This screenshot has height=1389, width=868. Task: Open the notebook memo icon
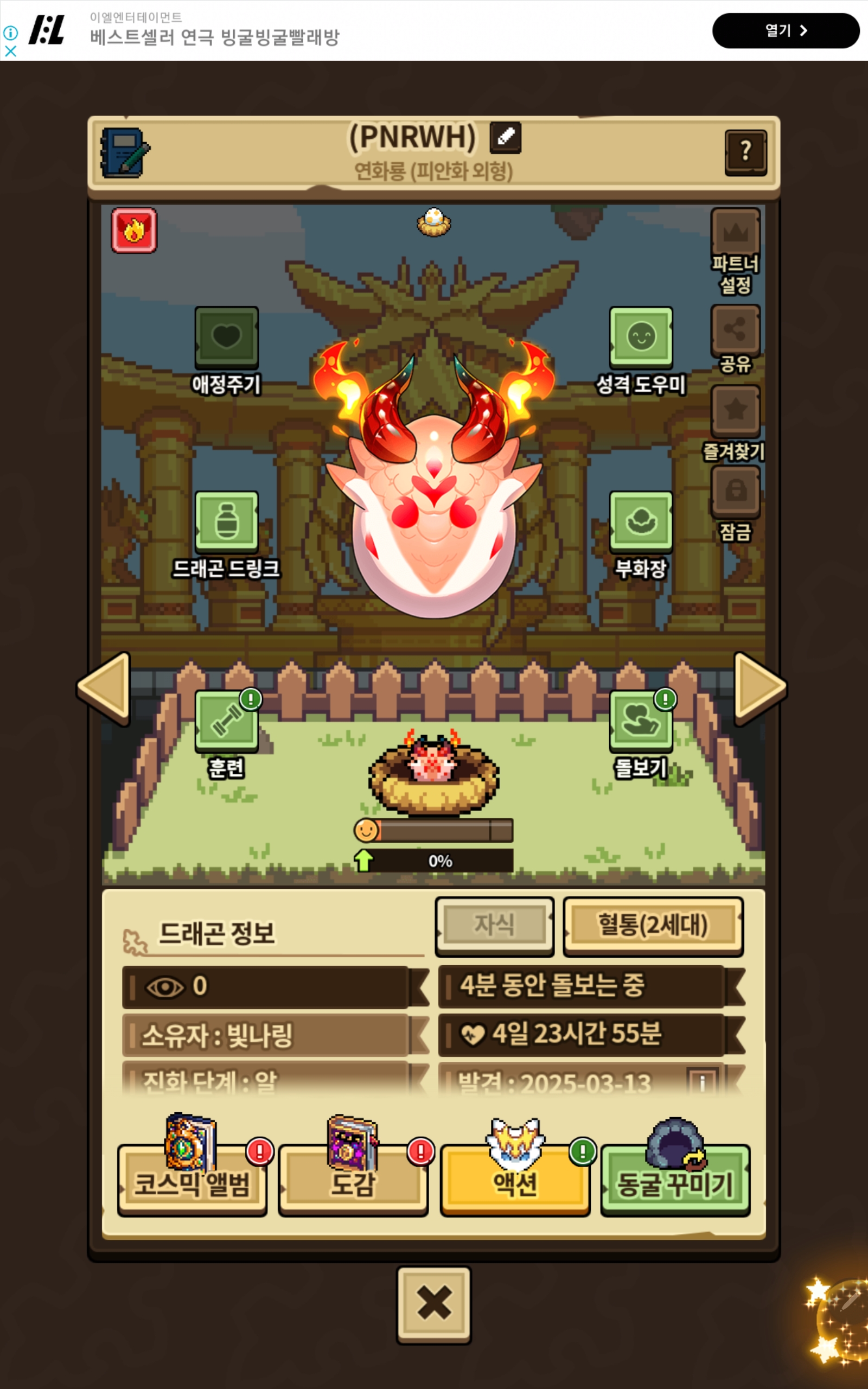(x=124, y=152)
